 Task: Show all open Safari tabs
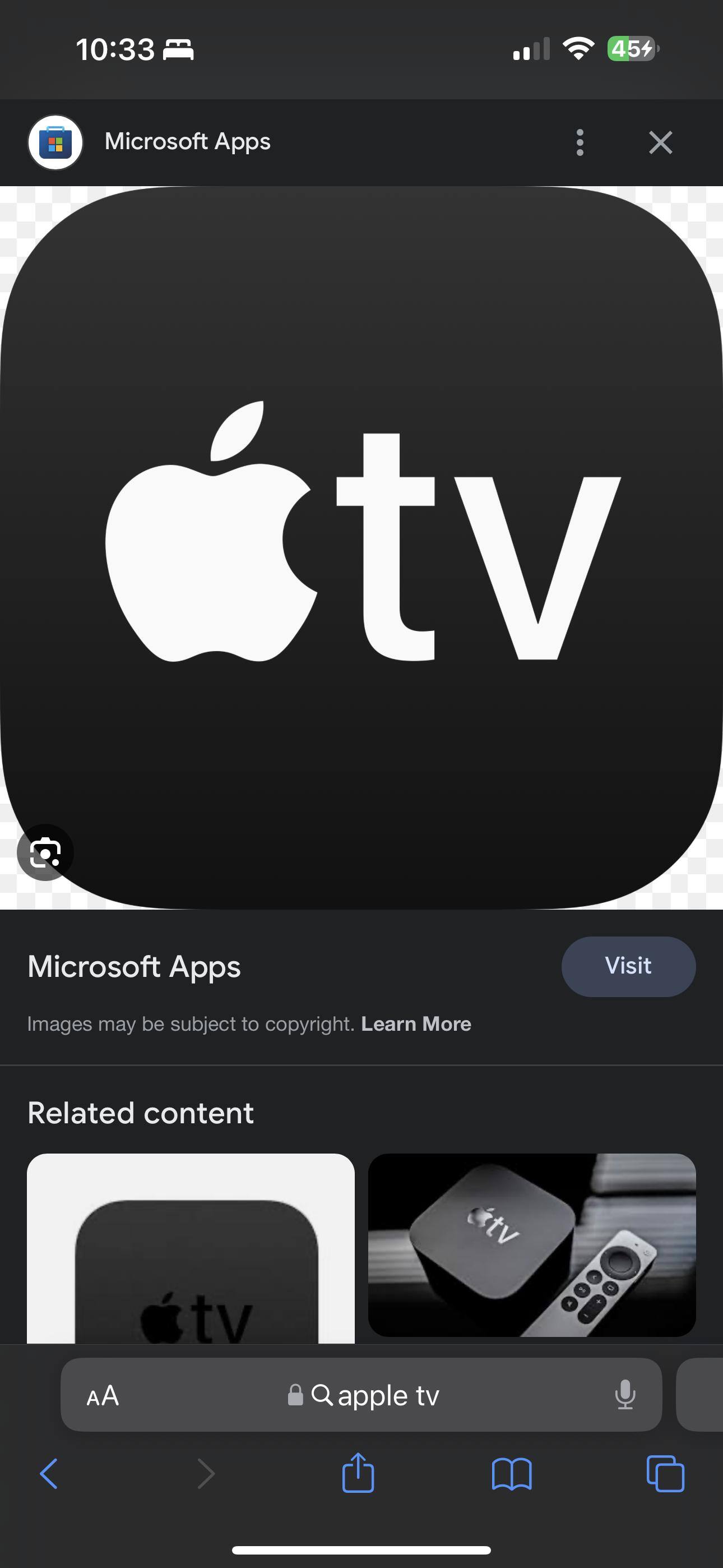coord(665,1474)
